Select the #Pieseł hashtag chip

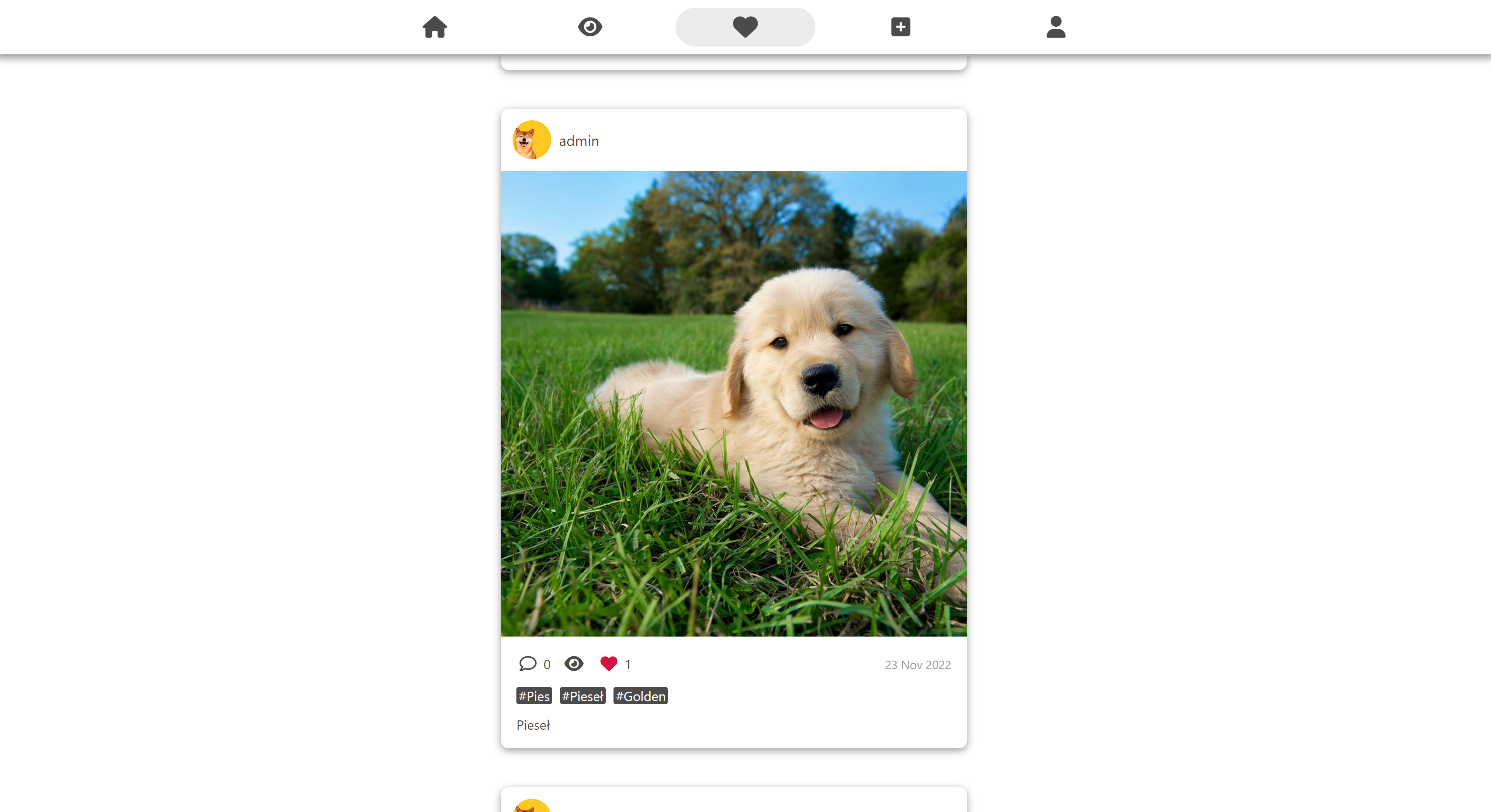582,696
